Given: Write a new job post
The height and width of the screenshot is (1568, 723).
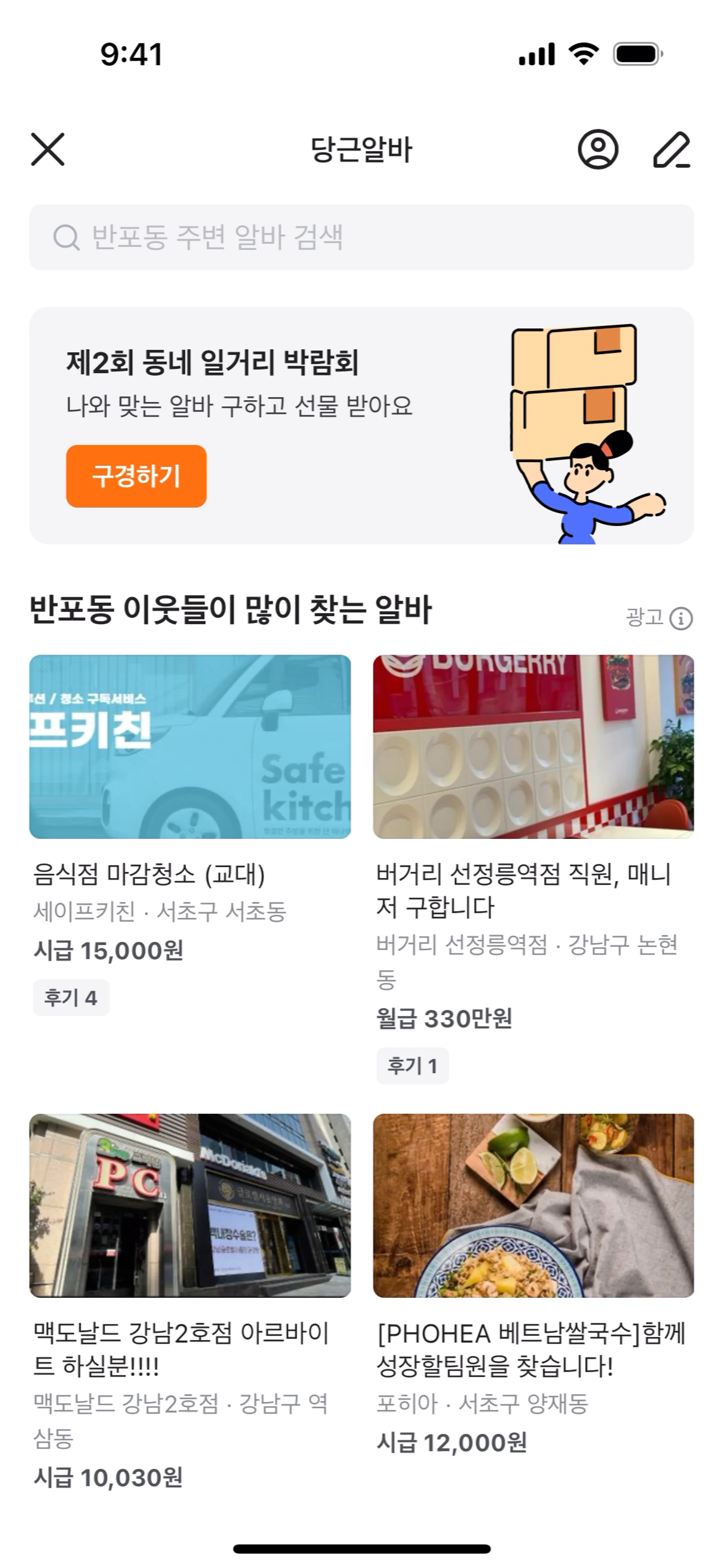Looking at the screenshot, I should tap(671, 150).
